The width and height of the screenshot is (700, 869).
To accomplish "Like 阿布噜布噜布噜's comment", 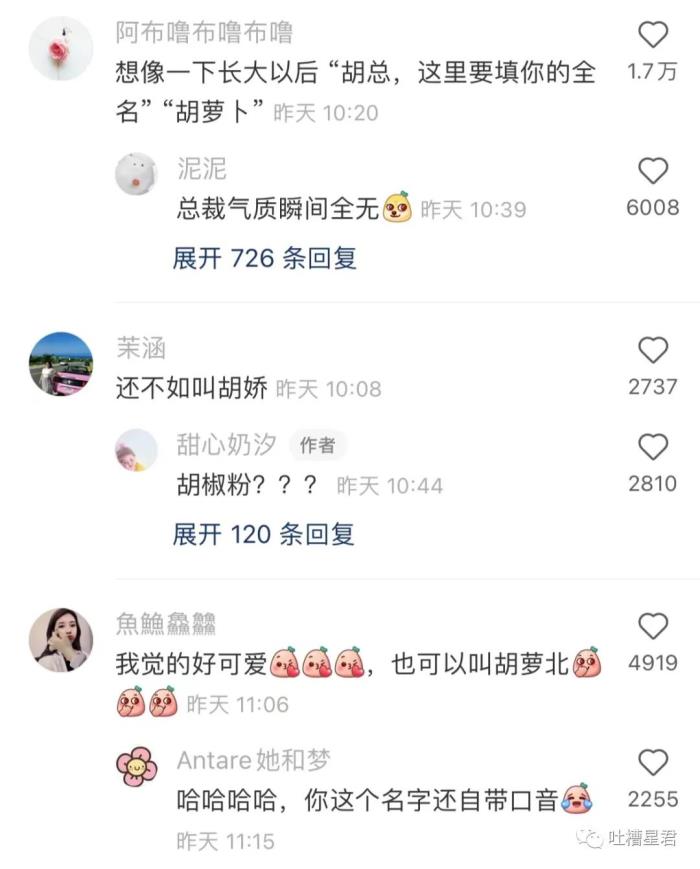I will pos(652,36).
